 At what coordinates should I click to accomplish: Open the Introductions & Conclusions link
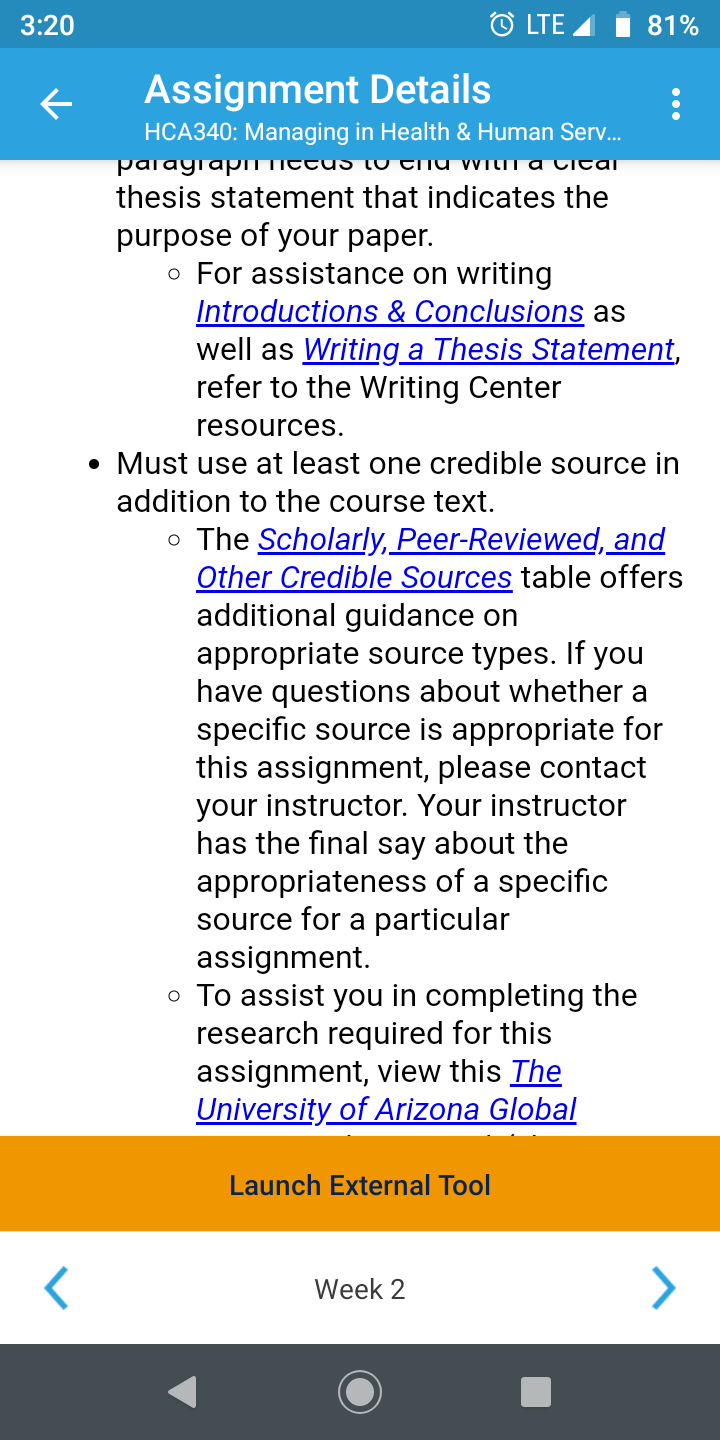coord(390,311)
